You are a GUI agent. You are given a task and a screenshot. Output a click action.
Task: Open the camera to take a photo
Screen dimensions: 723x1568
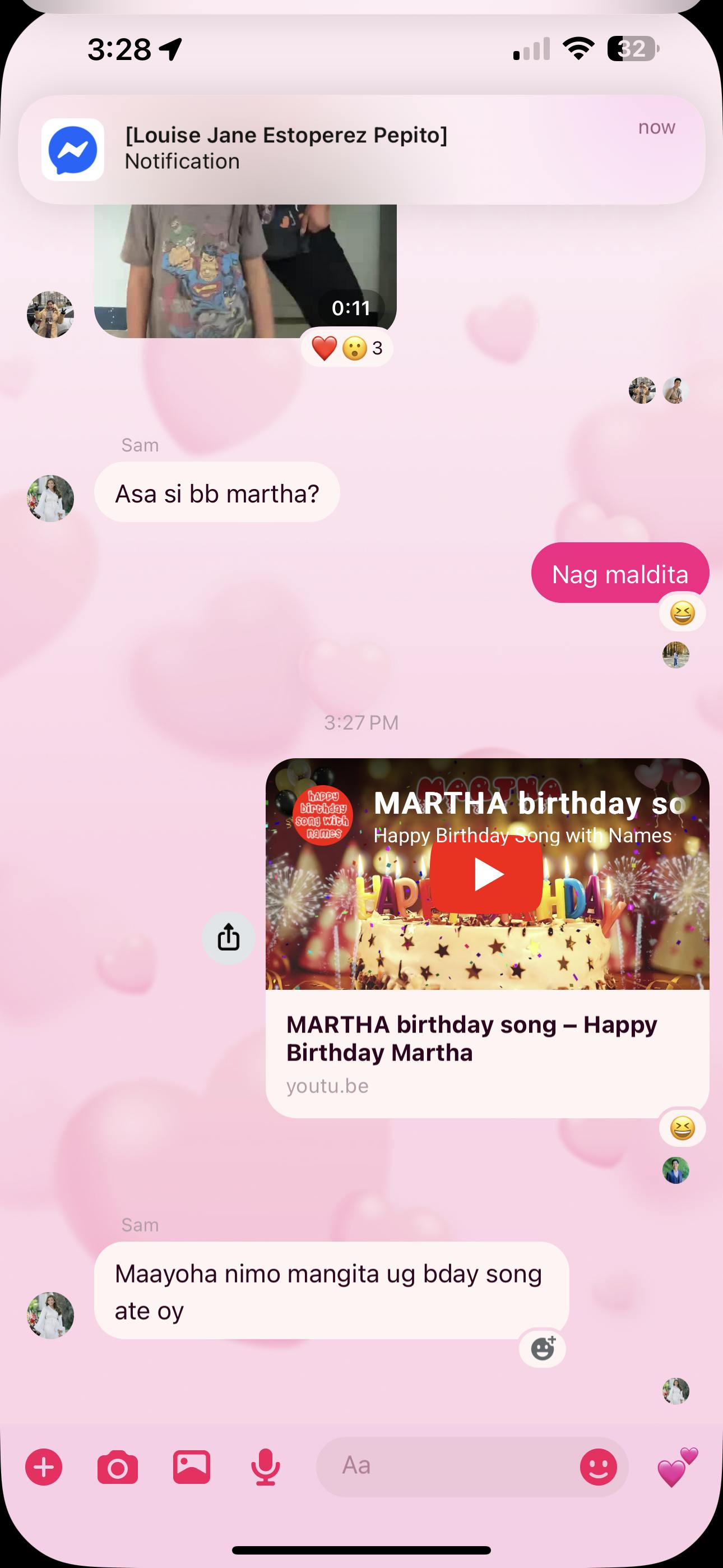(x=118, y=1468)
